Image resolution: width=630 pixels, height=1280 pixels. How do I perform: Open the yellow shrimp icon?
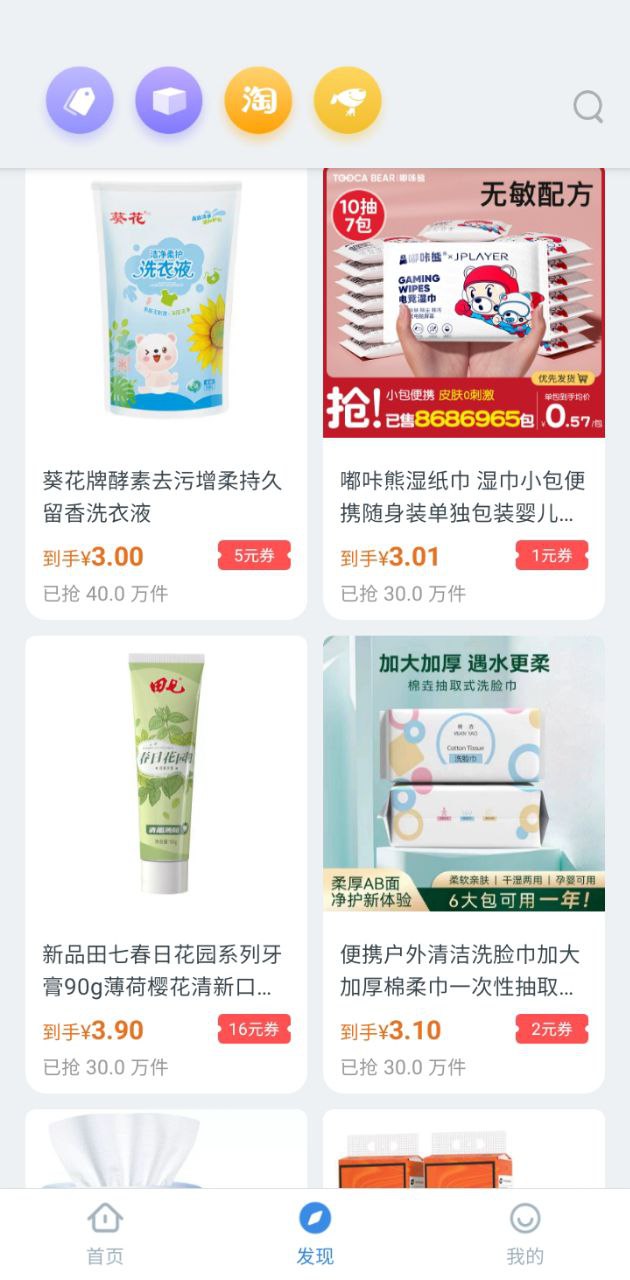tap(348, 101)
